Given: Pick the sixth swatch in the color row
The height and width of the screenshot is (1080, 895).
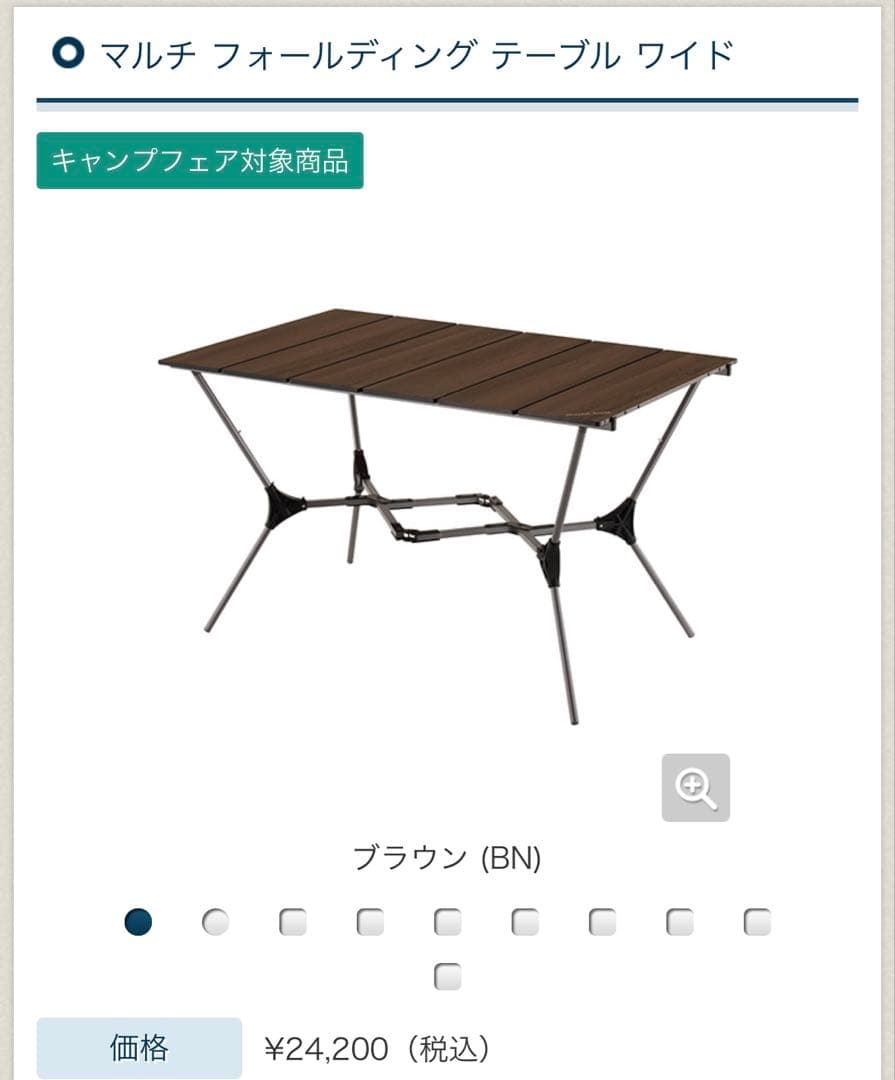Looking at the screenshot, I should click(522, 923).
